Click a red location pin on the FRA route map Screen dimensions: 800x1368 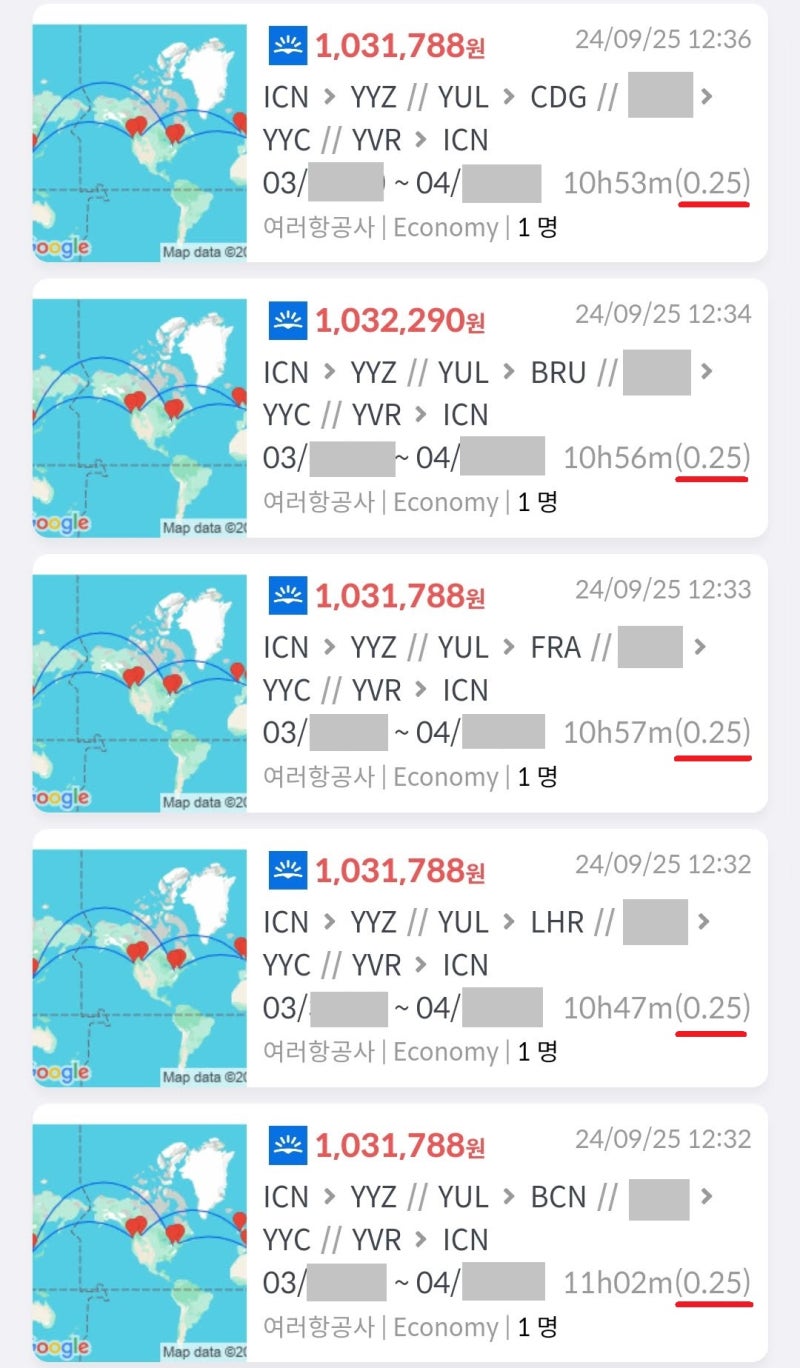[133, 678]
